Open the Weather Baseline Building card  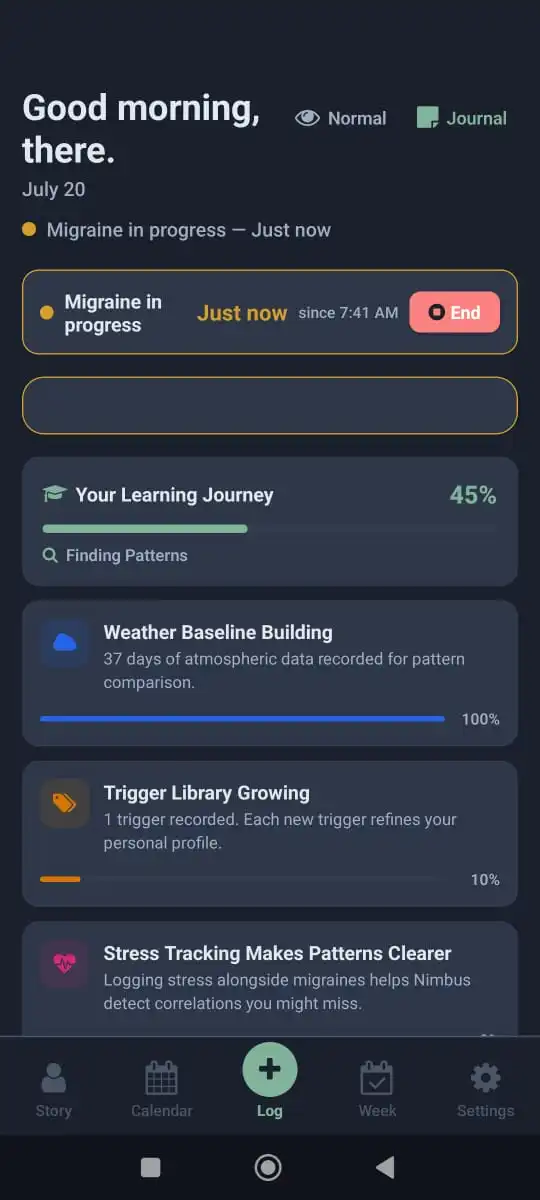point(270,673)
